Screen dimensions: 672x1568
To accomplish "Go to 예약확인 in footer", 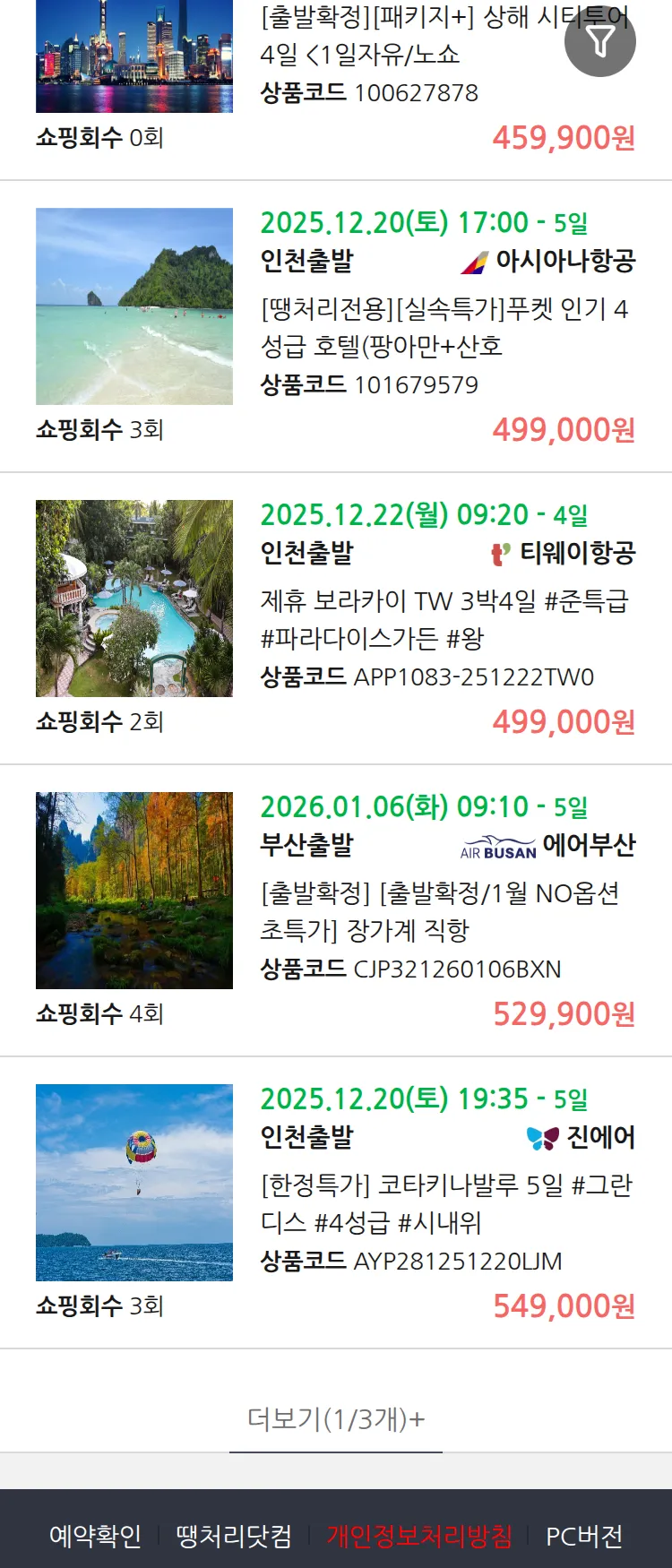I will (x=95, y=1536).
